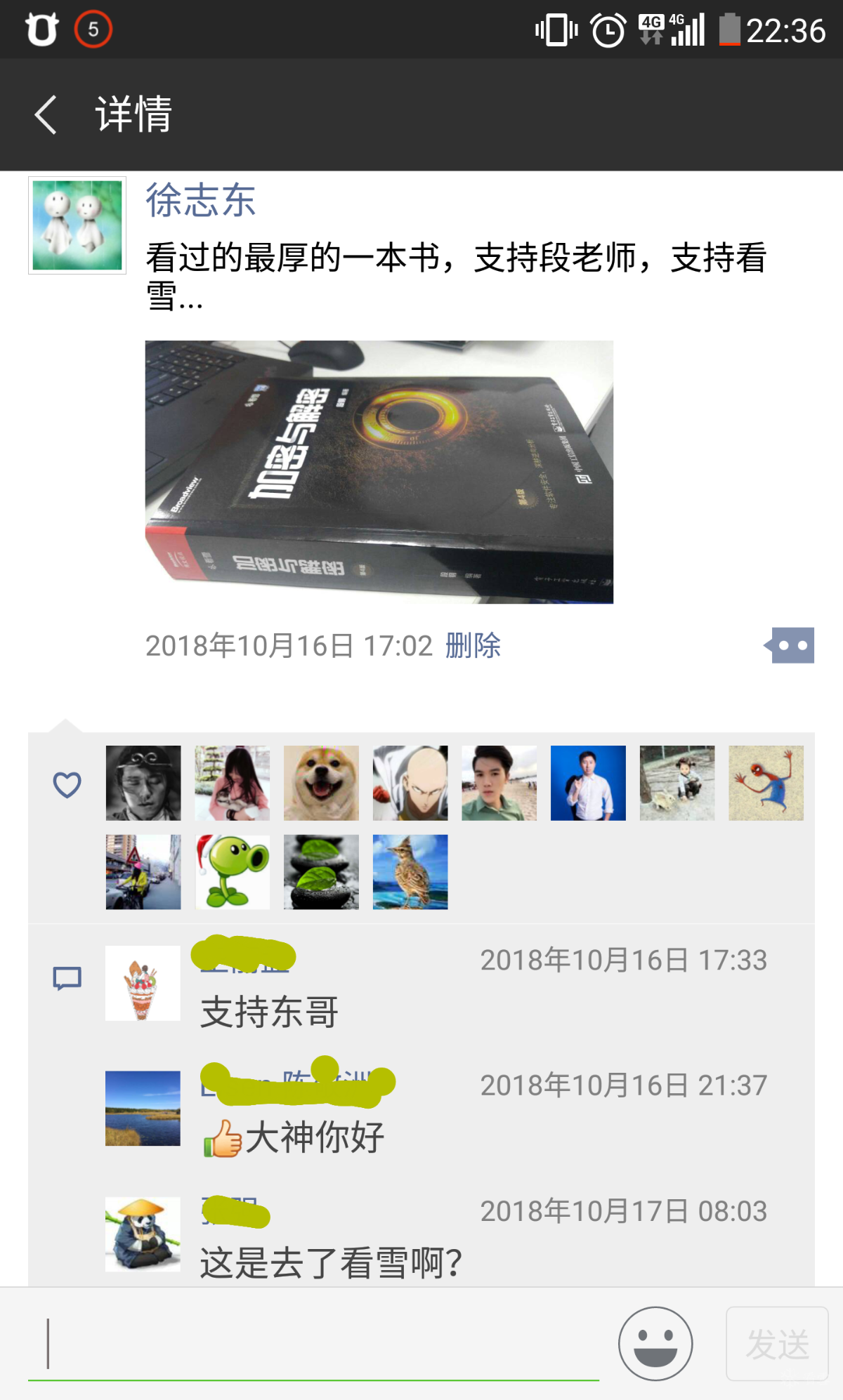Go back from the 详情 page
Screen dimensions: 843x1400
[46, 114]
